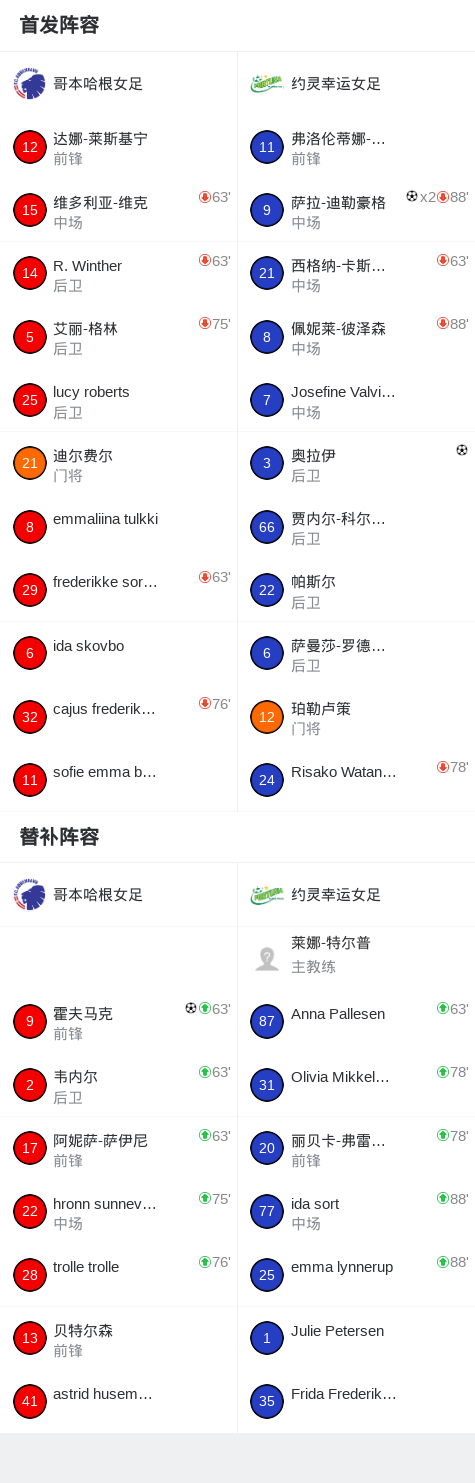475x1483 pixels.
Task: Open substitute ida sort profile
Action: 356,1211
